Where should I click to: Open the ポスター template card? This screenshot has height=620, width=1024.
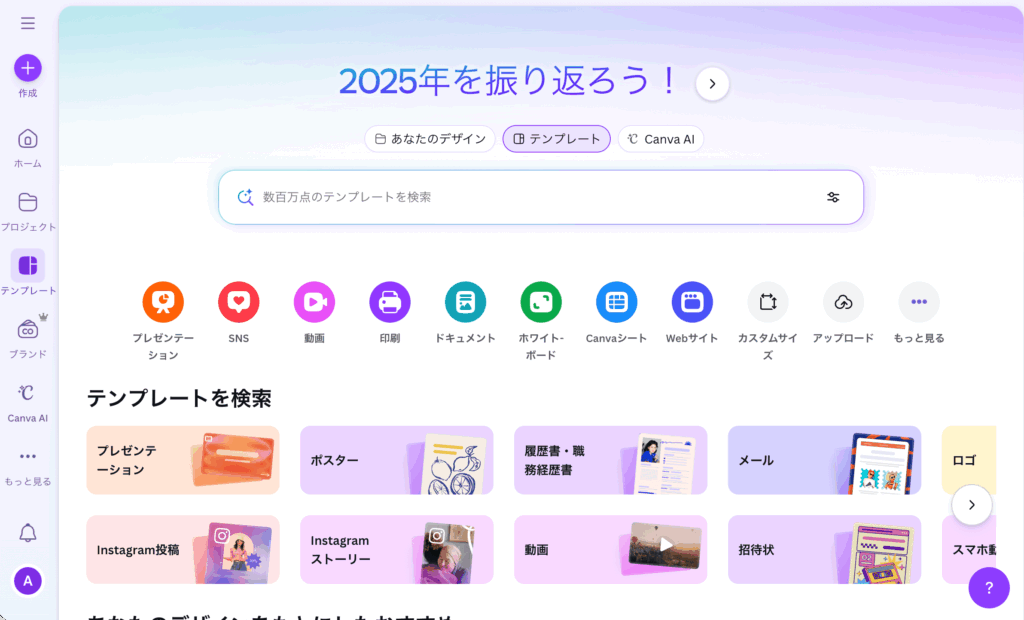[x=396, y=460]
